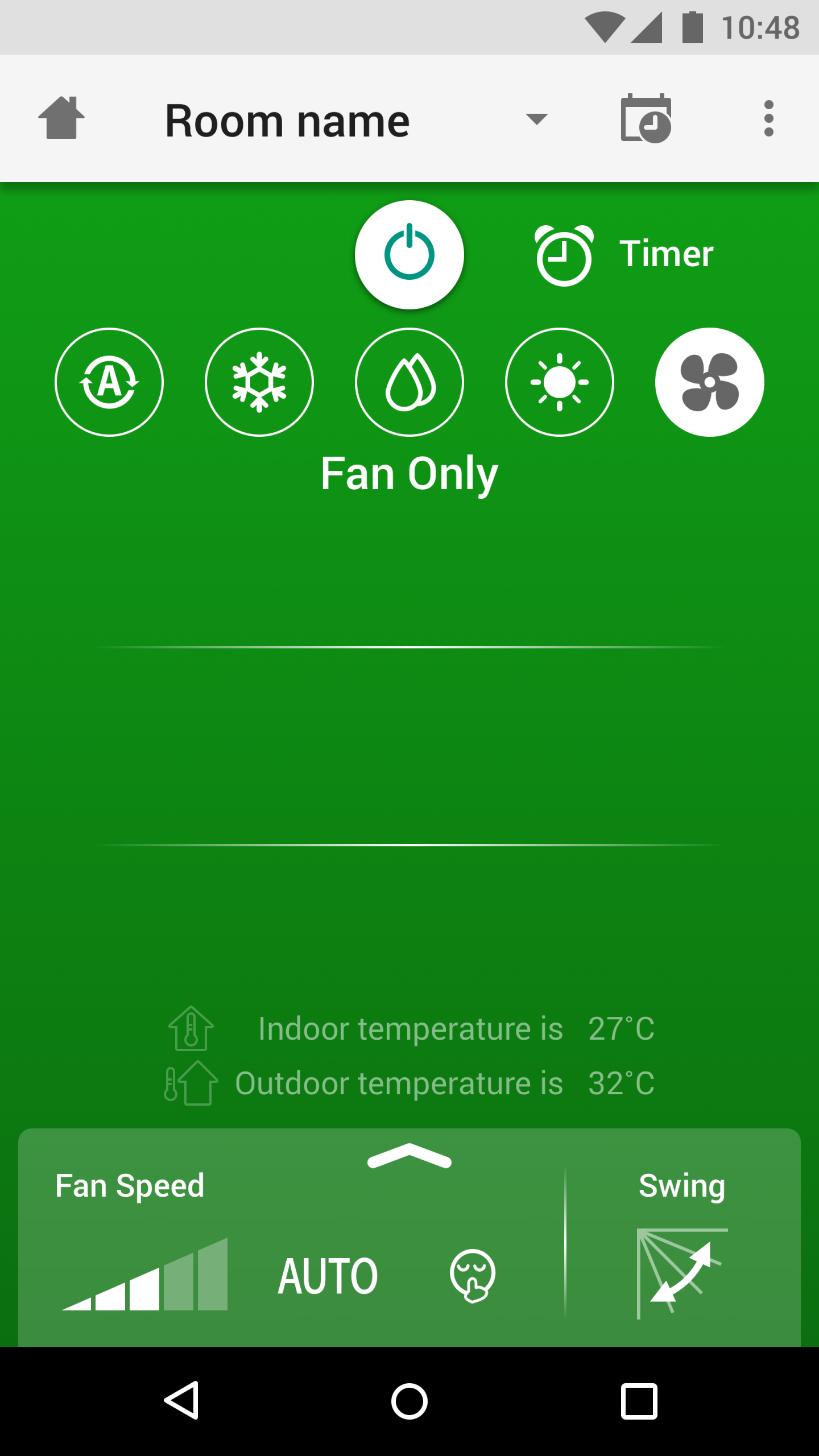Go to the home screen icon
The height and width of the screenshot is (1456, 819).
61,118
